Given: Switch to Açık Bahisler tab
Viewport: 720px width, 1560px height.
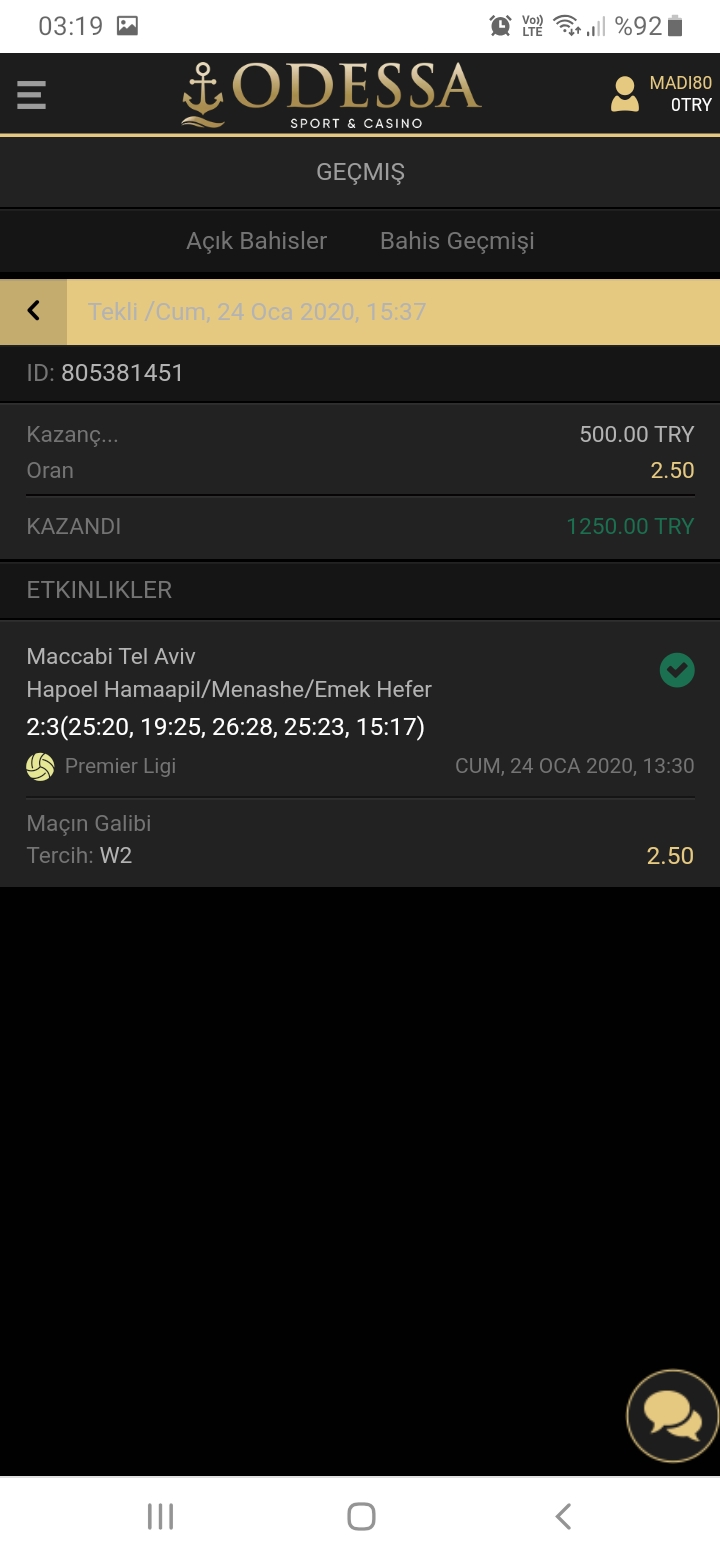Looking at the screenshot, I should click(x=257, y=241).
